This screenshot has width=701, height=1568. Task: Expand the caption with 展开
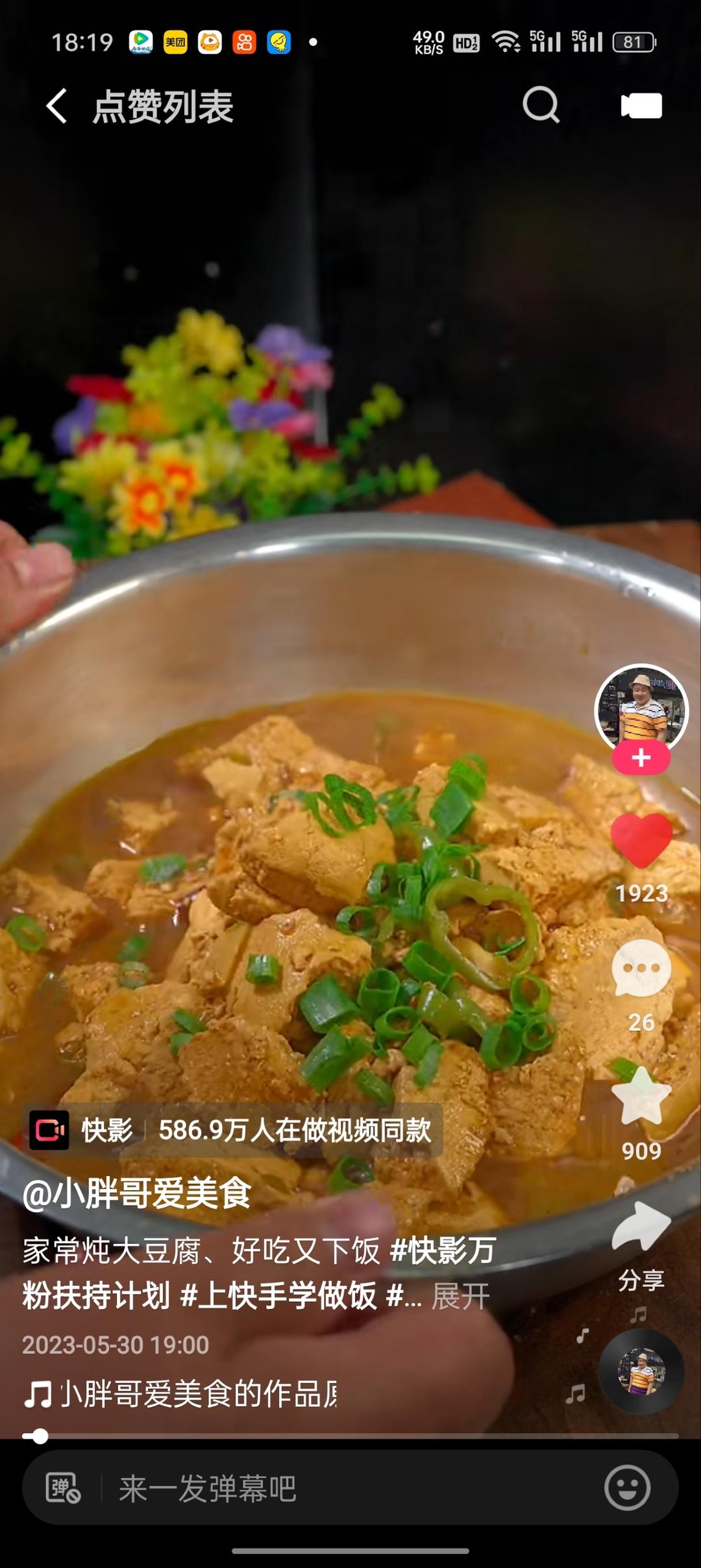click(x=461, y=1297)
